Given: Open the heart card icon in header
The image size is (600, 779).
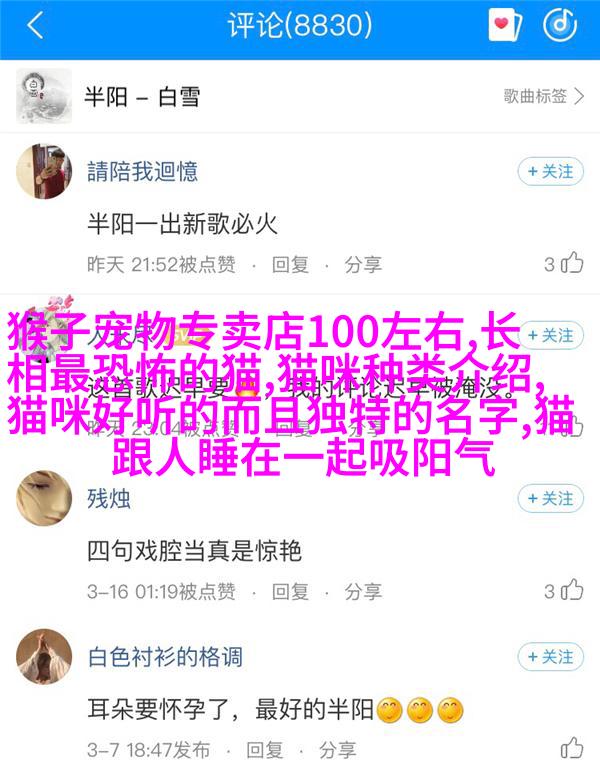Looking at the screenshot, I should point(505,26).
